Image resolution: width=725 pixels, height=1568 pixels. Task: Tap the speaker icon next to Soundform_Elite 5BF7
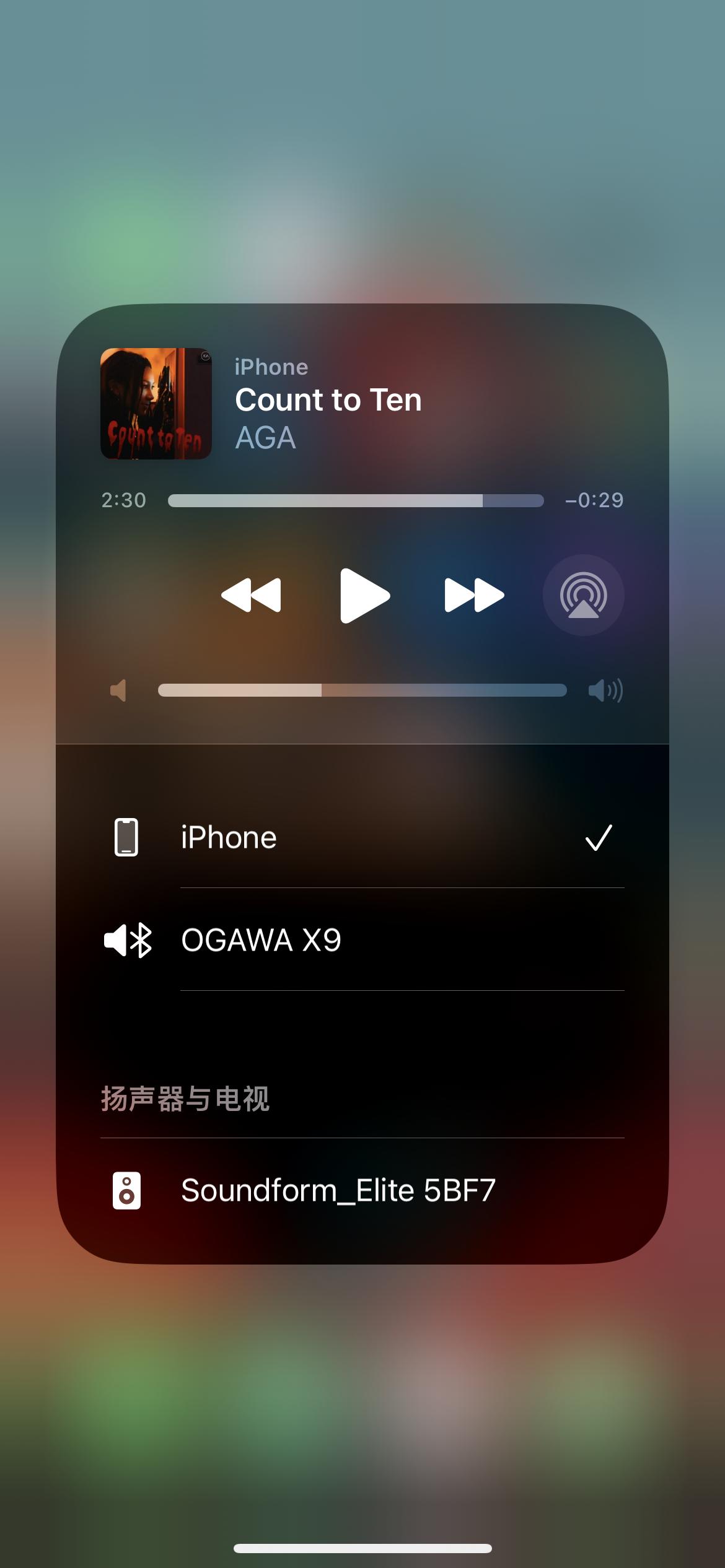127,1191
